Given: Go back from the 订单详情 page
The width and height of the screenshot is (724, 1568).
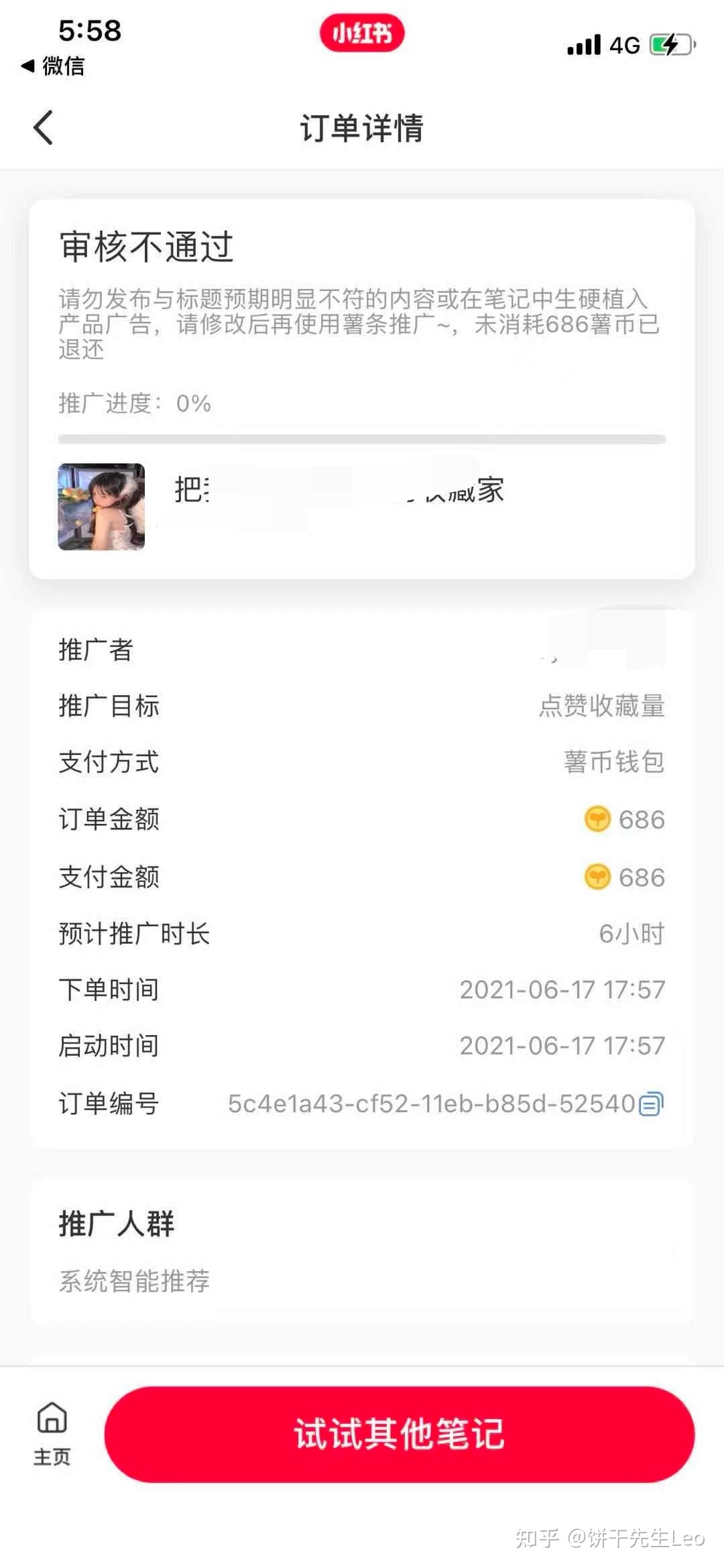Looking at the screenshot, I should click(x=44, y=127).
